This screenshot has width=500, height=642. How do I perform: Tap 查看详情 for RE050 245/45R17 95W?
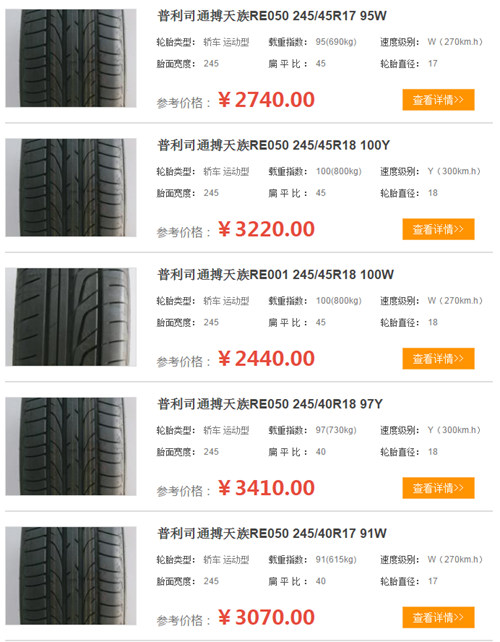click(x=438, y=99)
